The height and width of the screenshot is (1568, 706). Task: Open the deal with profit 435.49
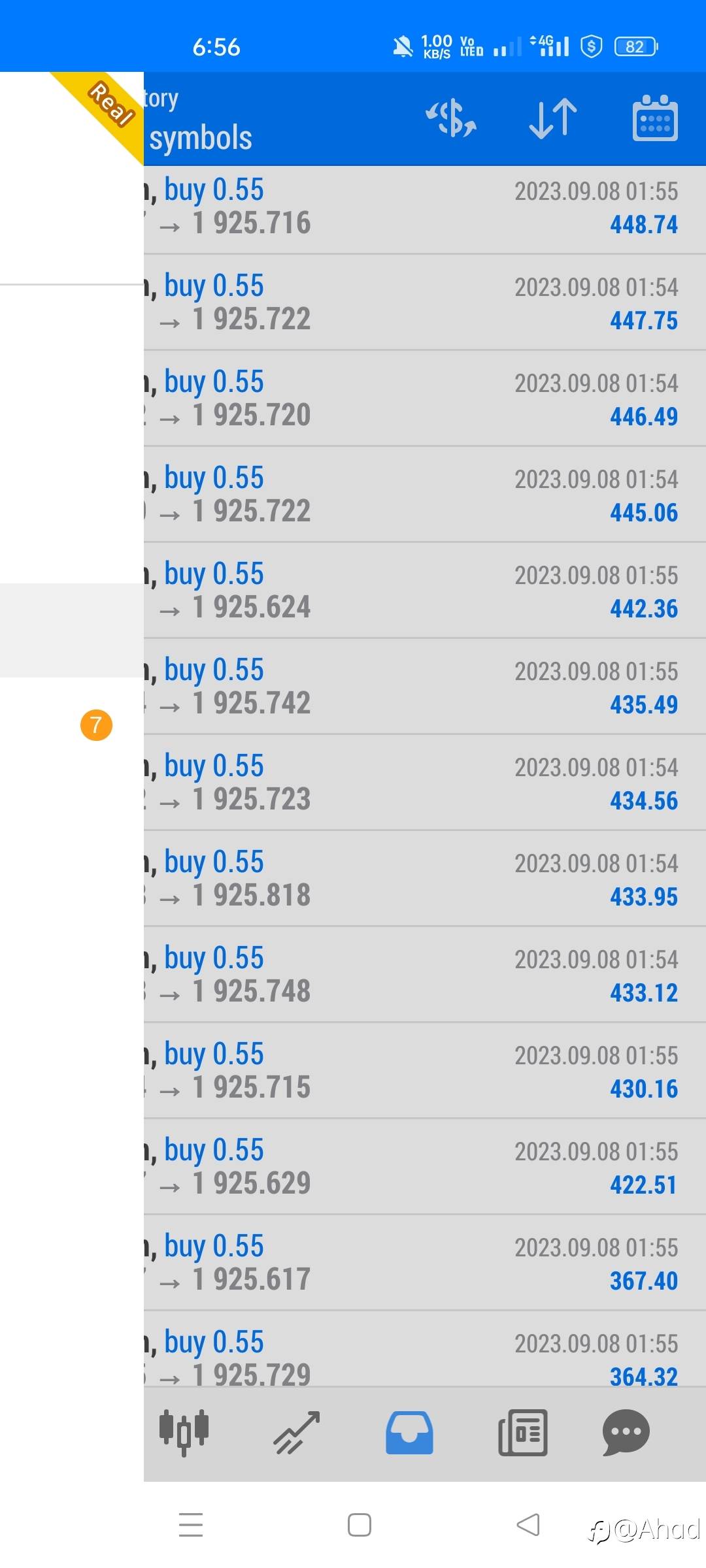point(425,687)
